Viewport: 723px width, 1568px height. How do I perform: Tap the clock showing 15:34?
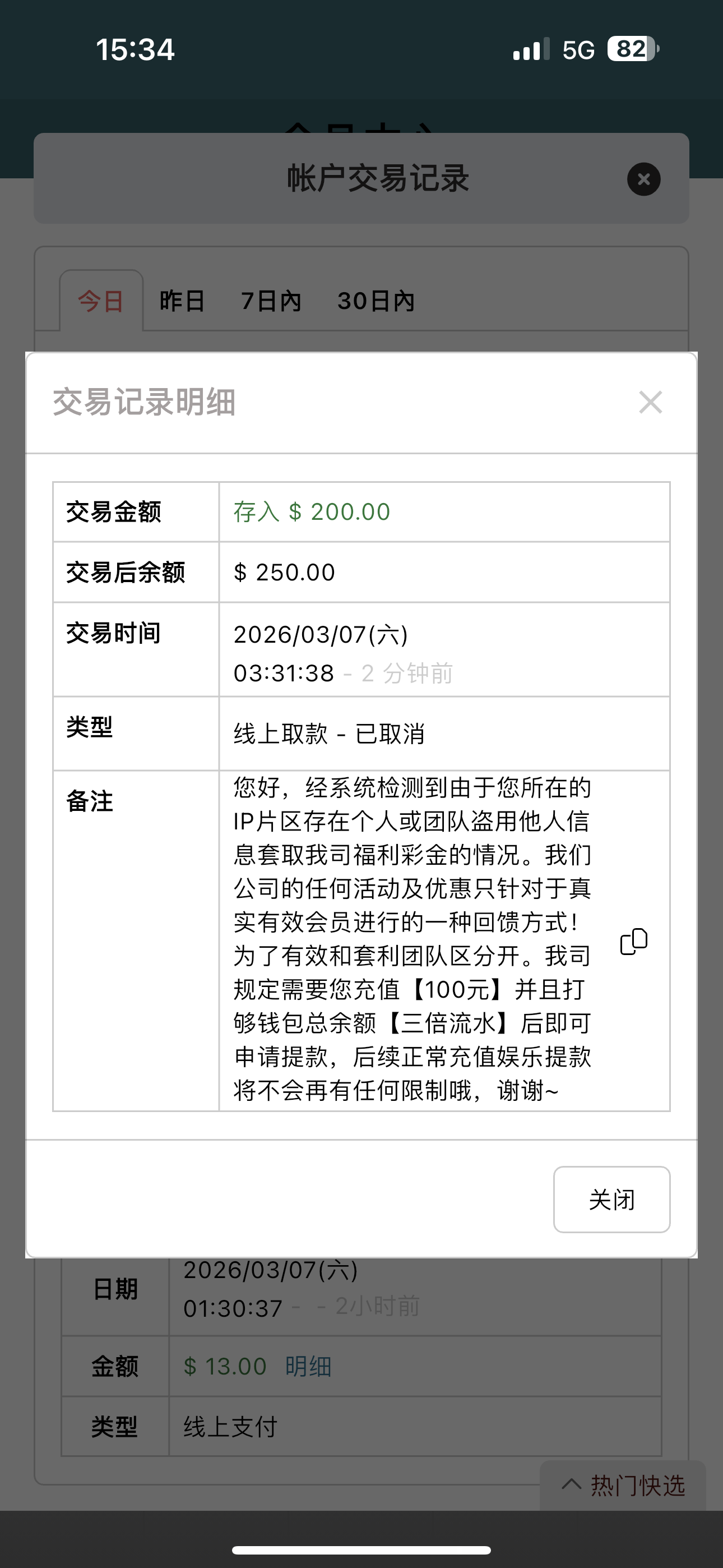coord(135,49)
